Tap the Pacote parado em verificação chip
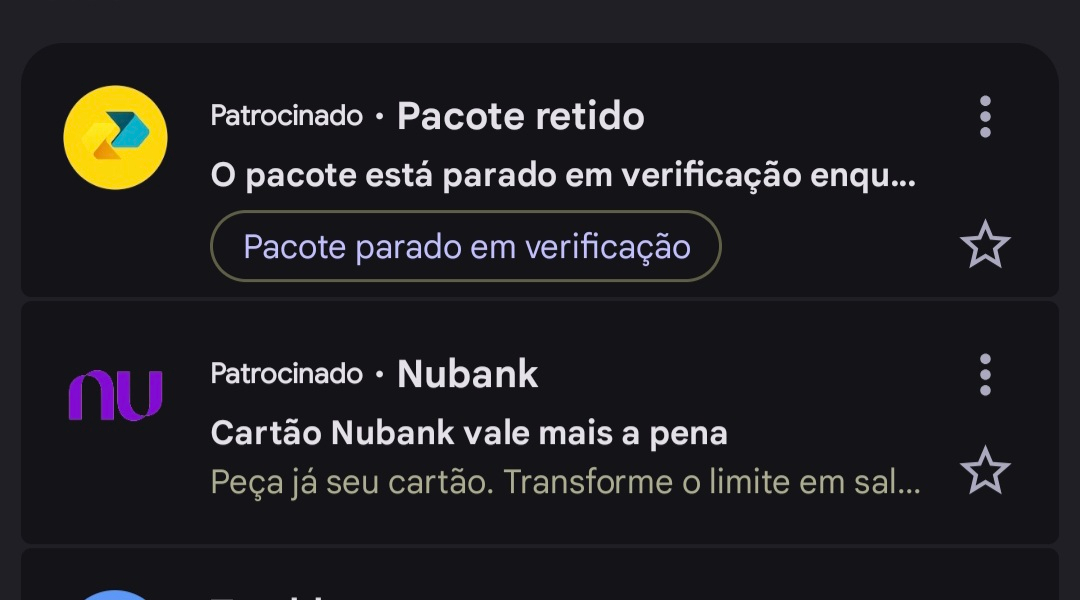The height and width of the screenshot is (600, 1080). 466,246
